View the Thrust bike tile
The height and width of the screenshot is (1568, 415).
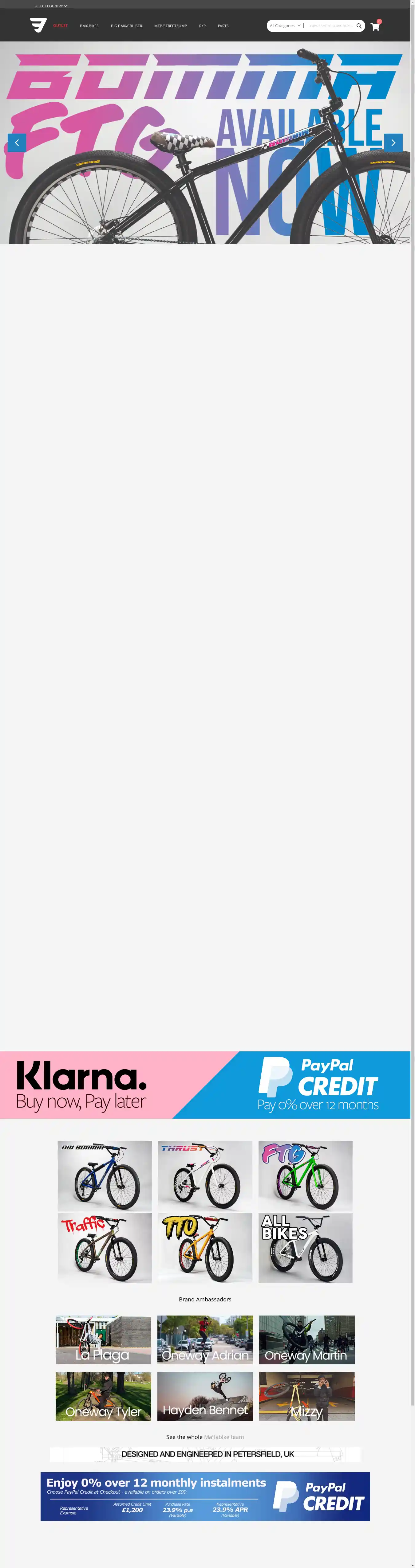pyautogui.click(x=205, y=1175)
